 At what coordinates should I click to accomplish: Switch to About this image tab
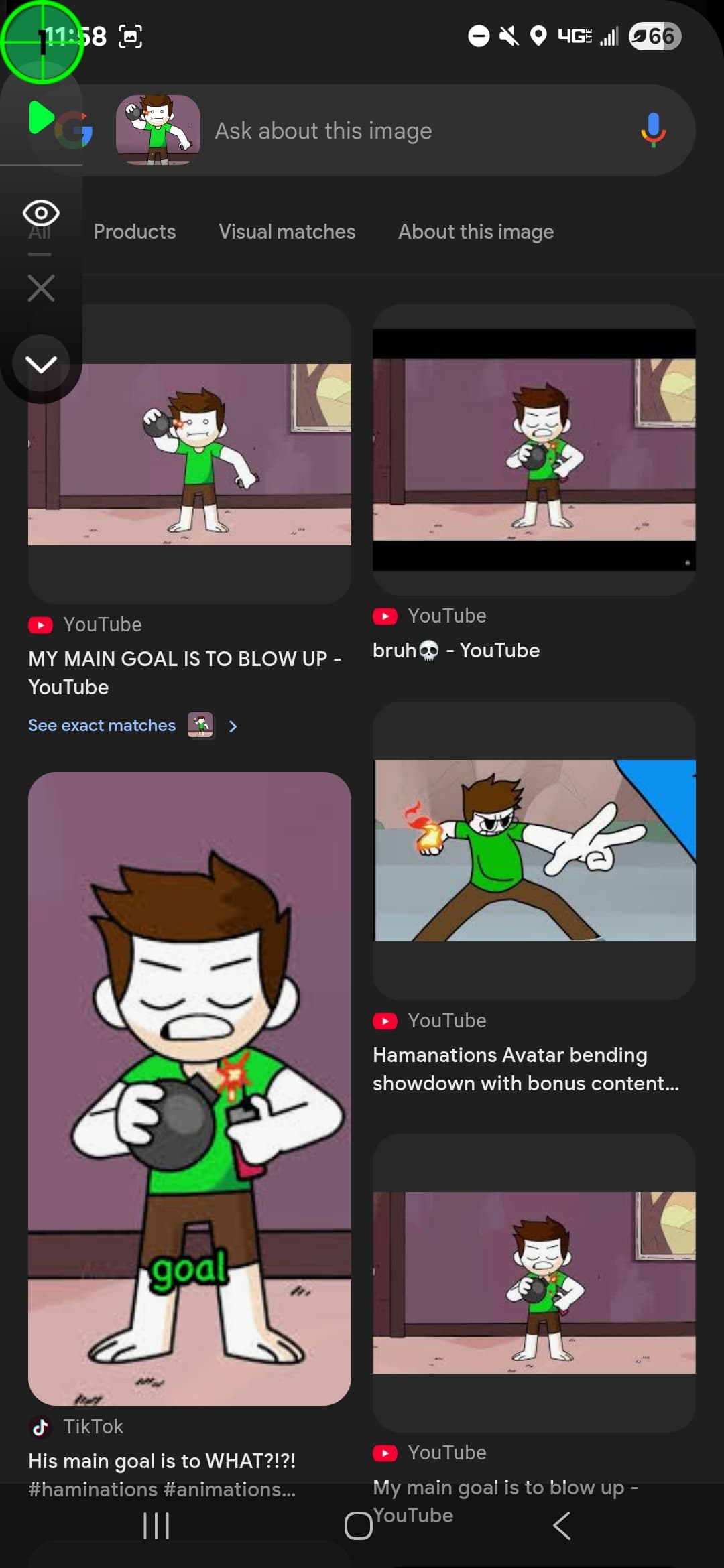[476, 232]
